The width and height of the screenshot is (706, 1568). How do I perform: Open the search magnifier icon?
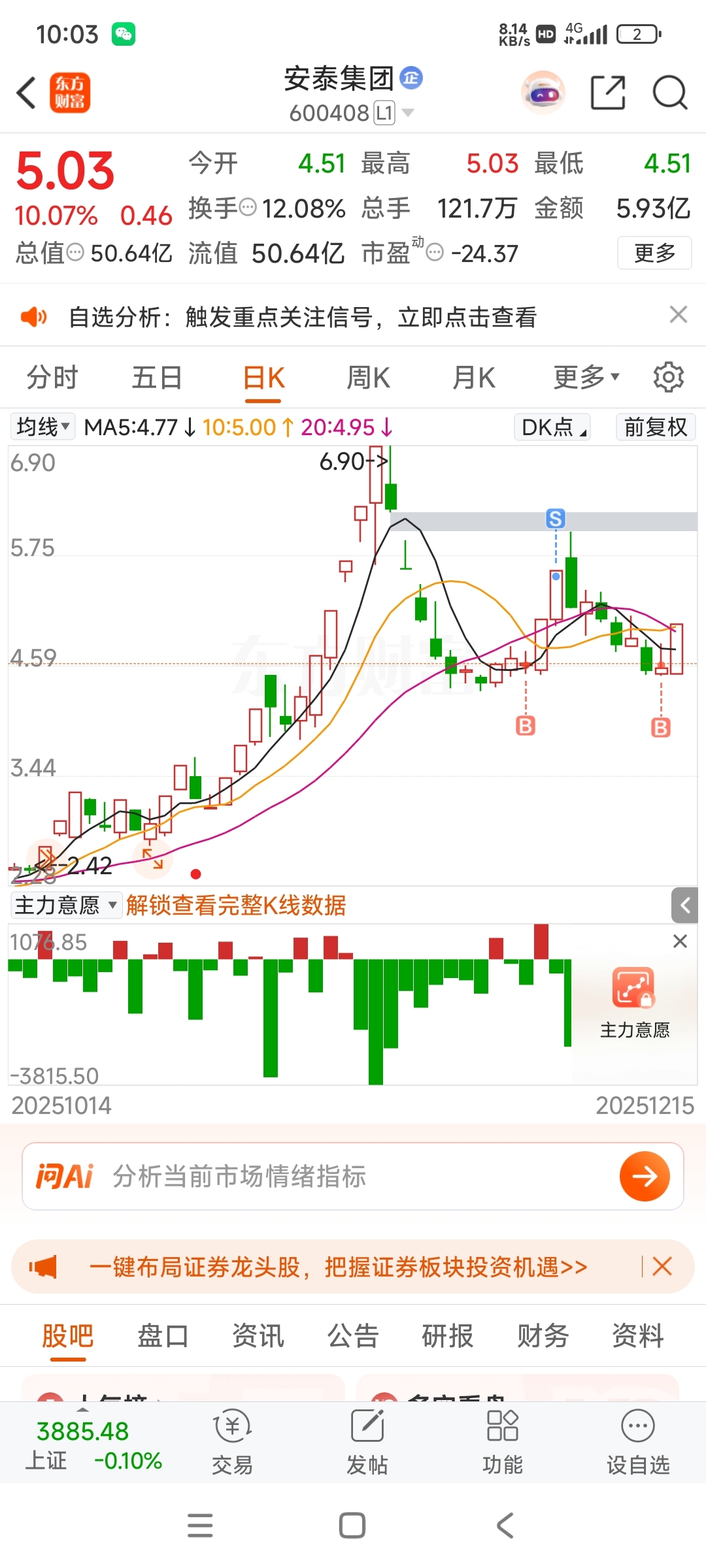(x=670, y=93)
